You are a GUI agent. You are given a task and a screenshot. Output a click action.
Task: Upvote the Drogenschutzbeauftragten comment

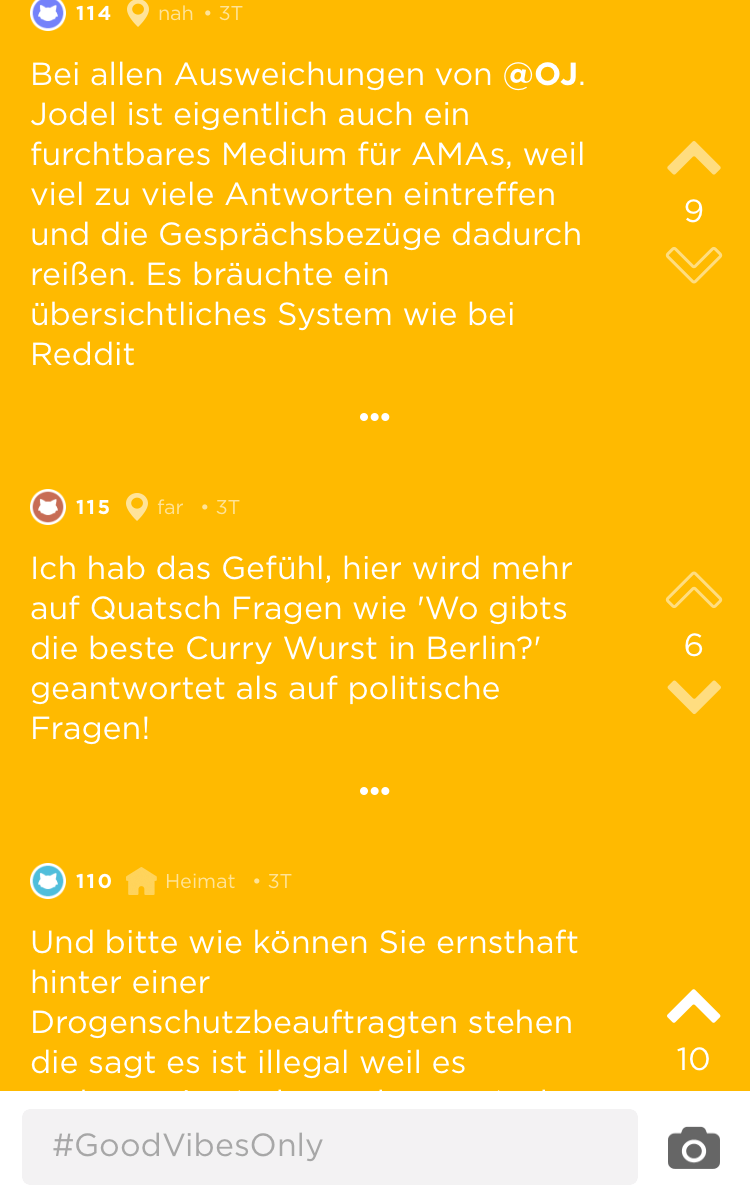coord(693,1006)
